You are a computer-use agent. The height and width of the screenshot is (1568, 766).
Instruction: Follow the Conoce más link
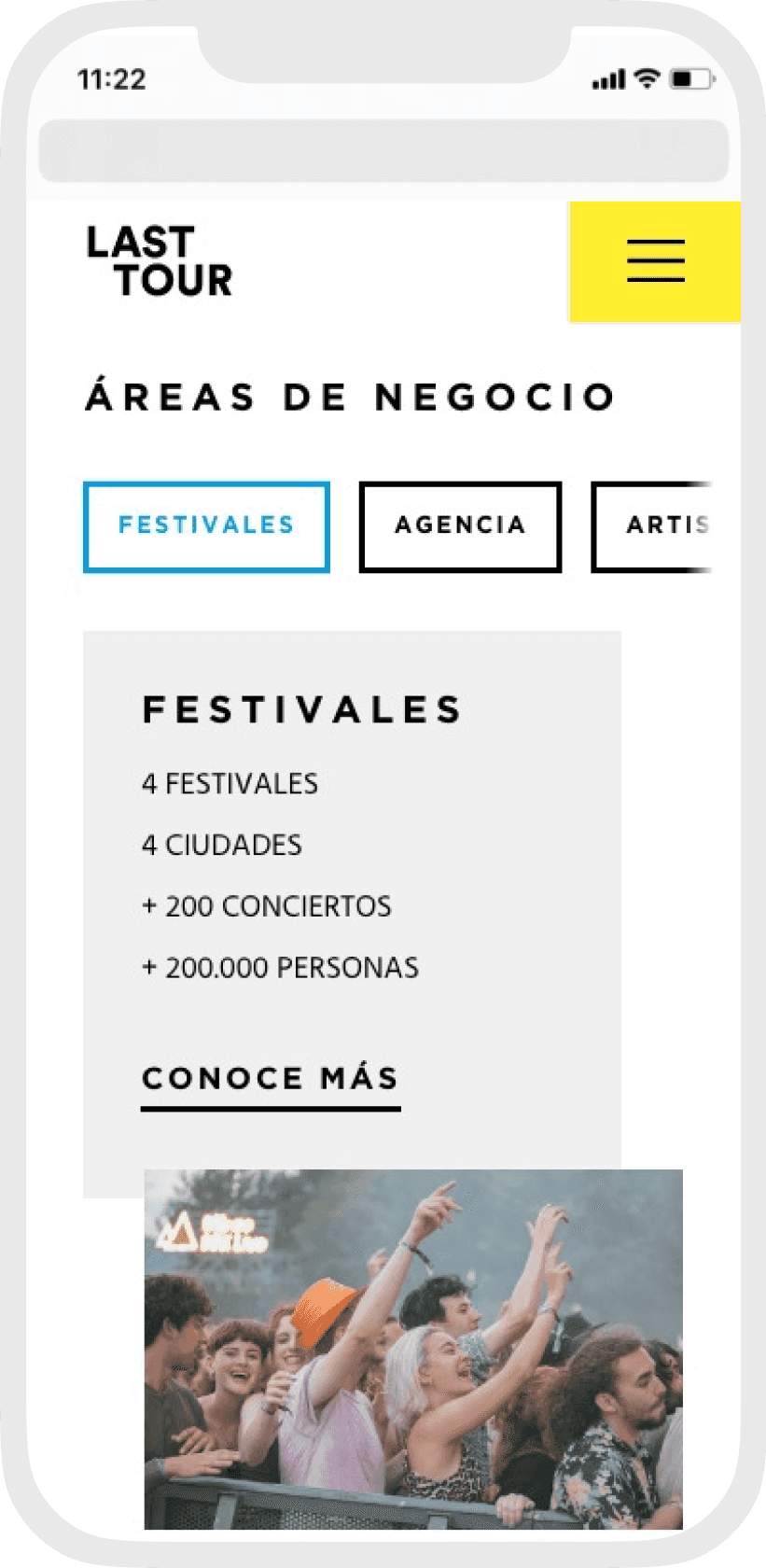pyautogui.click(x=271, y=1086)
